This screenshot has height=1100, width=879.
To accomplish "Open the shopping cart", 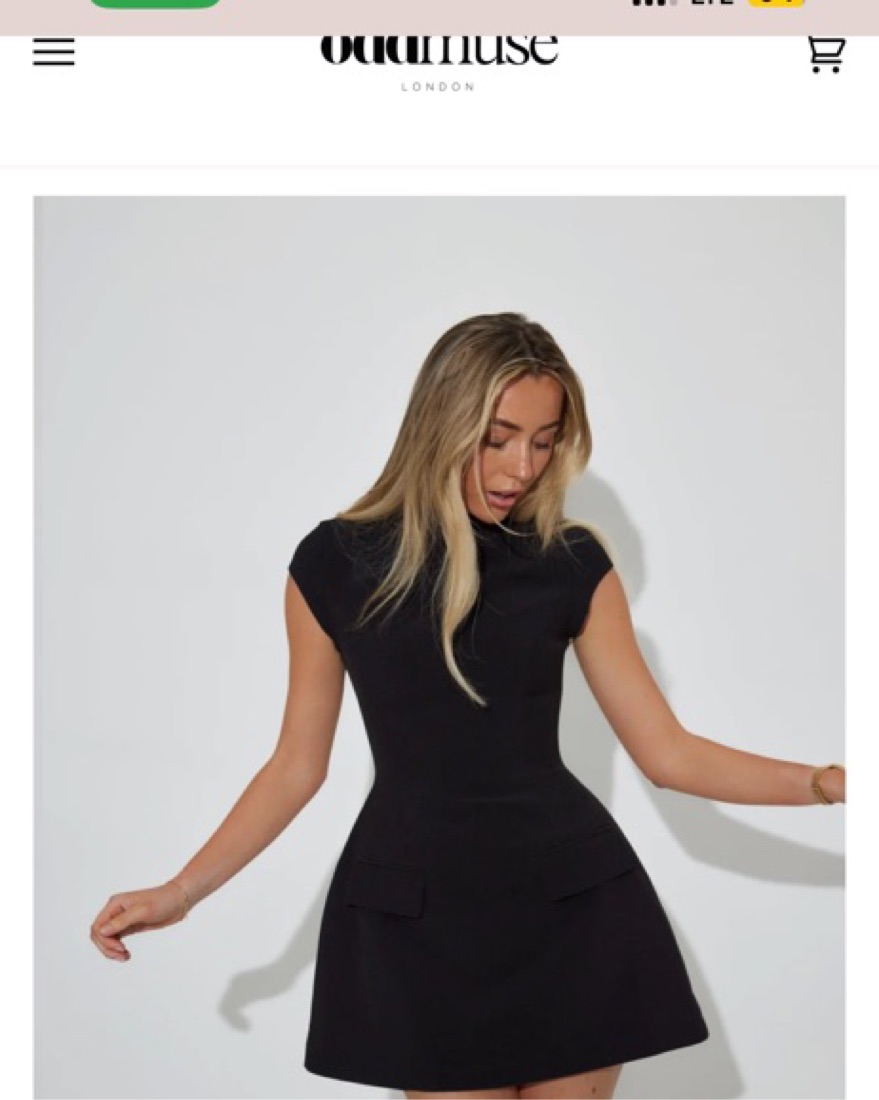I will [826, 53].
